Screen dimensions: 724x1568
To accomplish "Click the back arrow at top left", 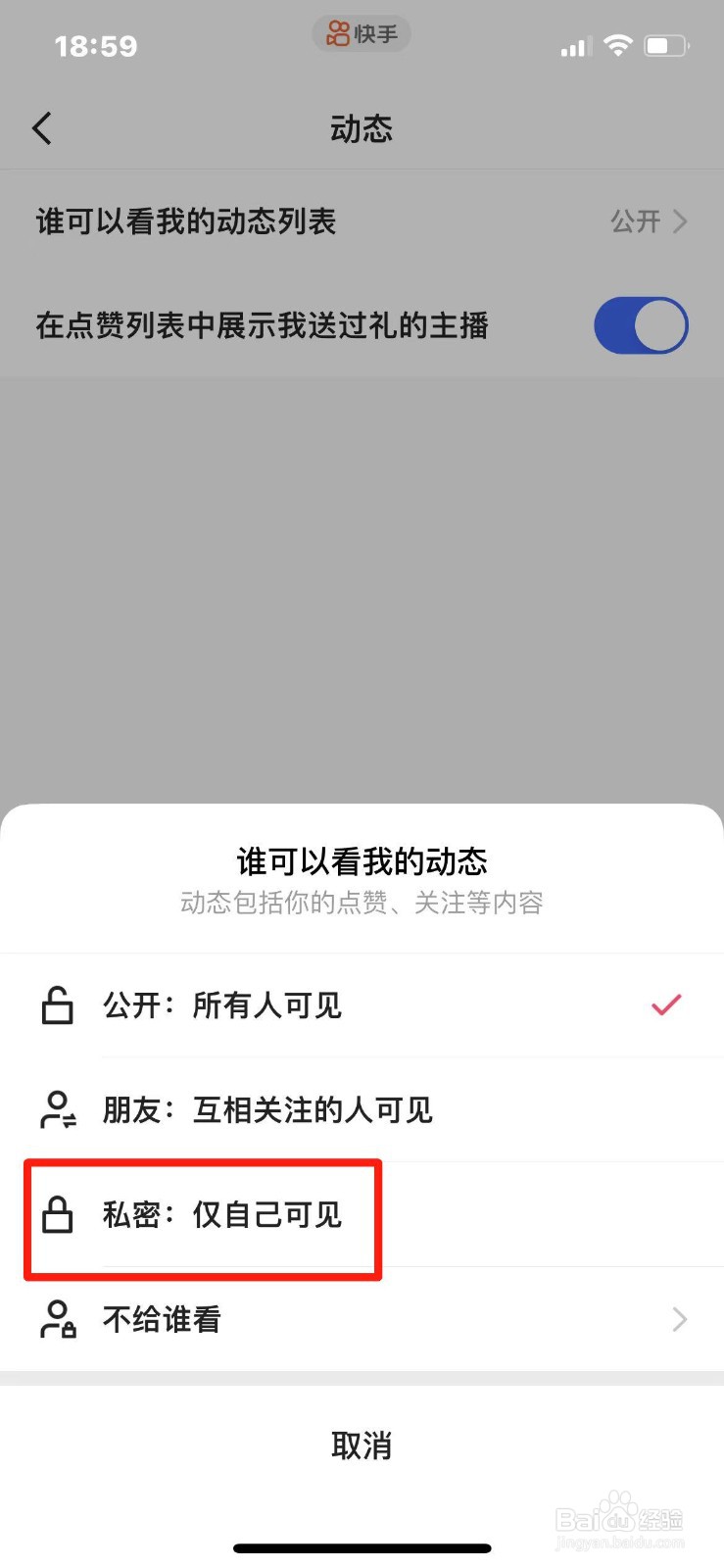I will tap(41, 127).
